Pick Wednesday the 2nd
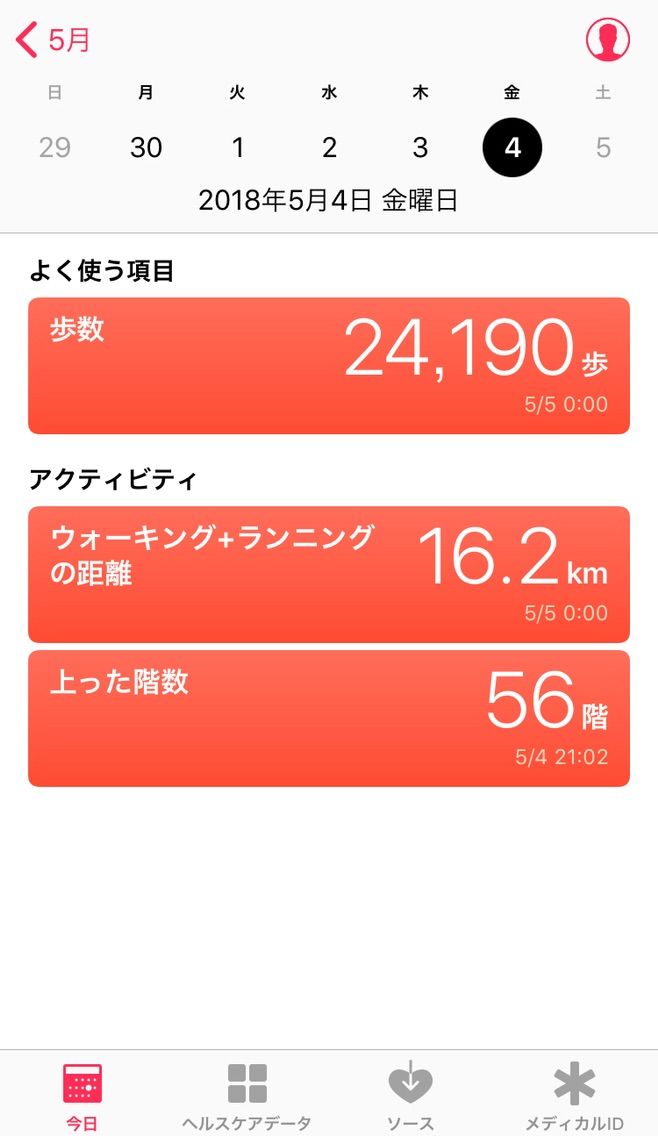Screen dimensions: 658x1136 click(x=329, y=148)
